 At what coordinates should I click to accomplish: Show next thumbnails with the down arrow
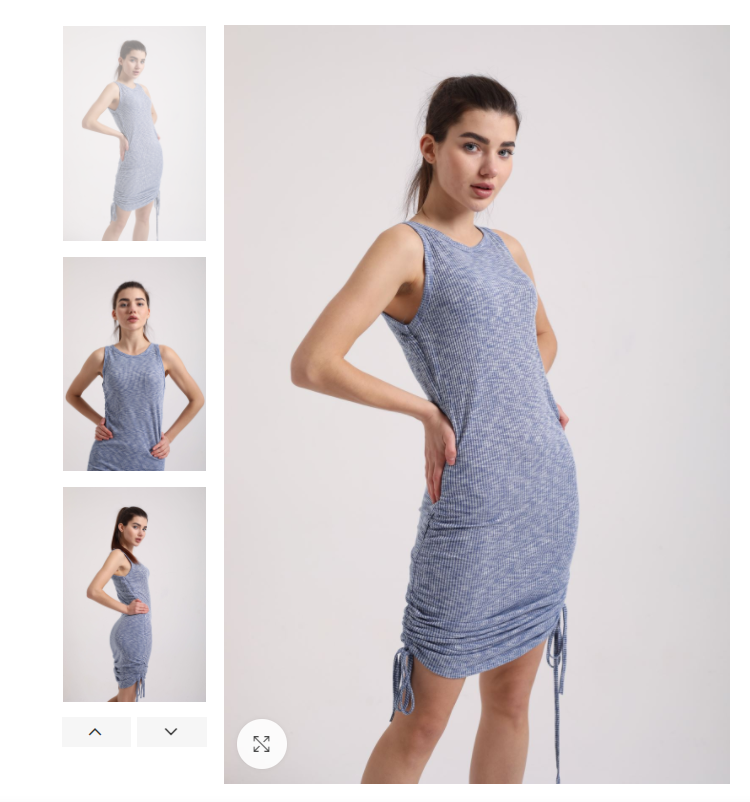pos(171,732)
